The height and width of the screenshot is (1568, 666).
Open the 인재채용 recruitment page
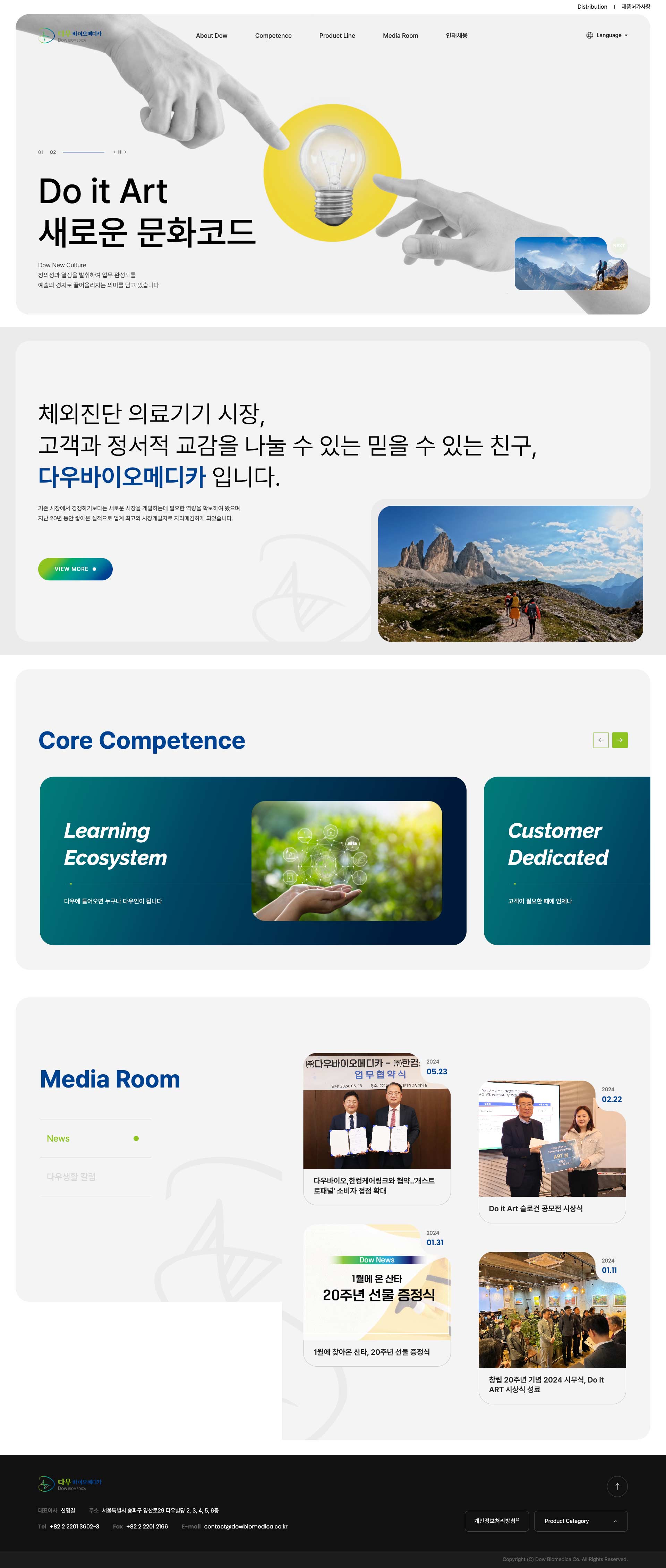click(x=456, y=36)
